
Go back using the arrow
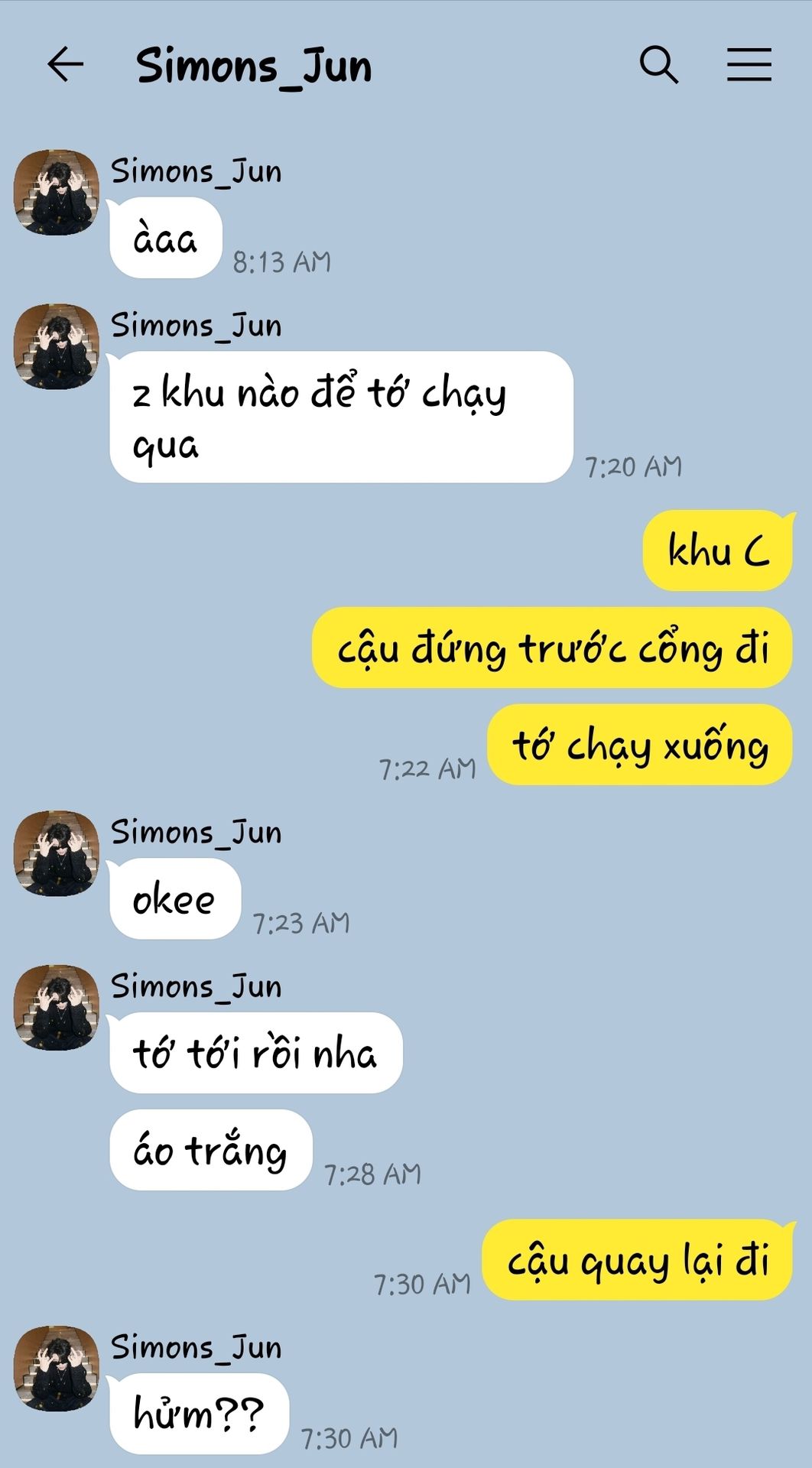tap(65, 64)
